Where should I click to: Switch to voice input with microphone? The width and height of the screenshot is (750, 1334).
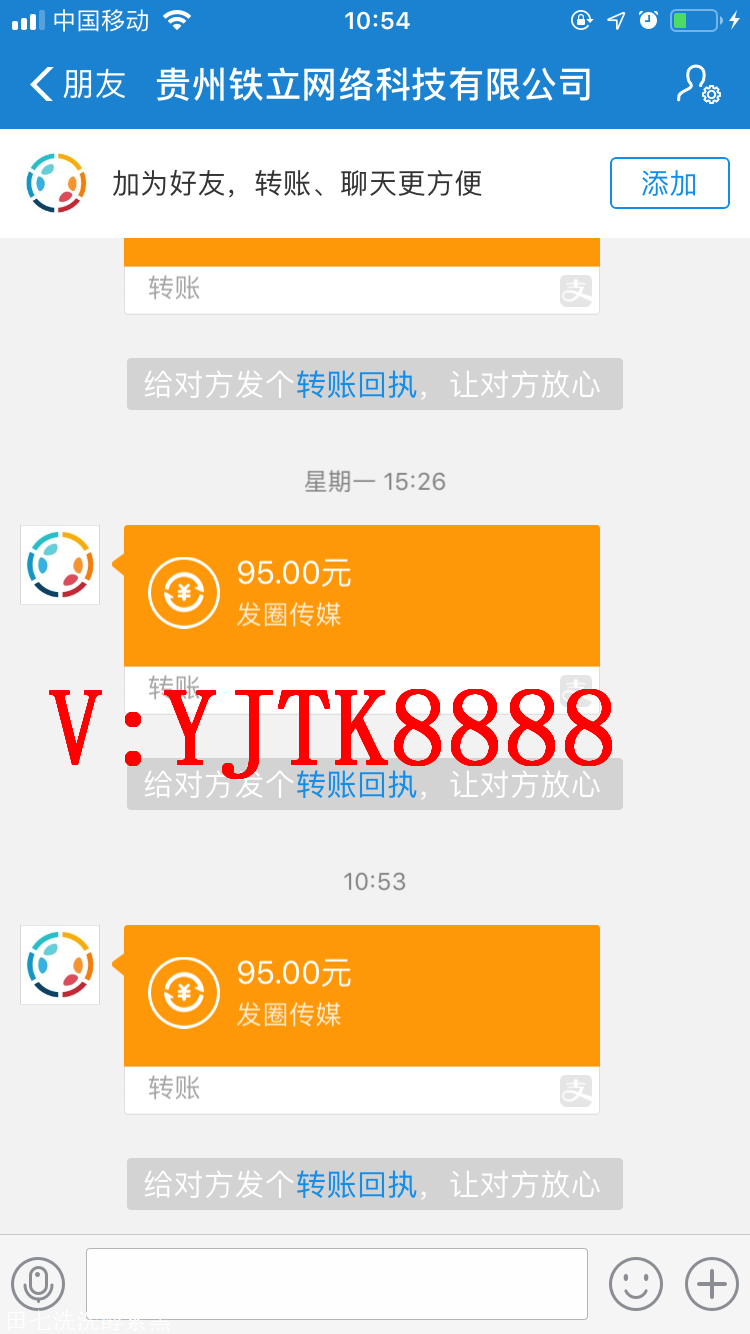tap(38, 1284)
